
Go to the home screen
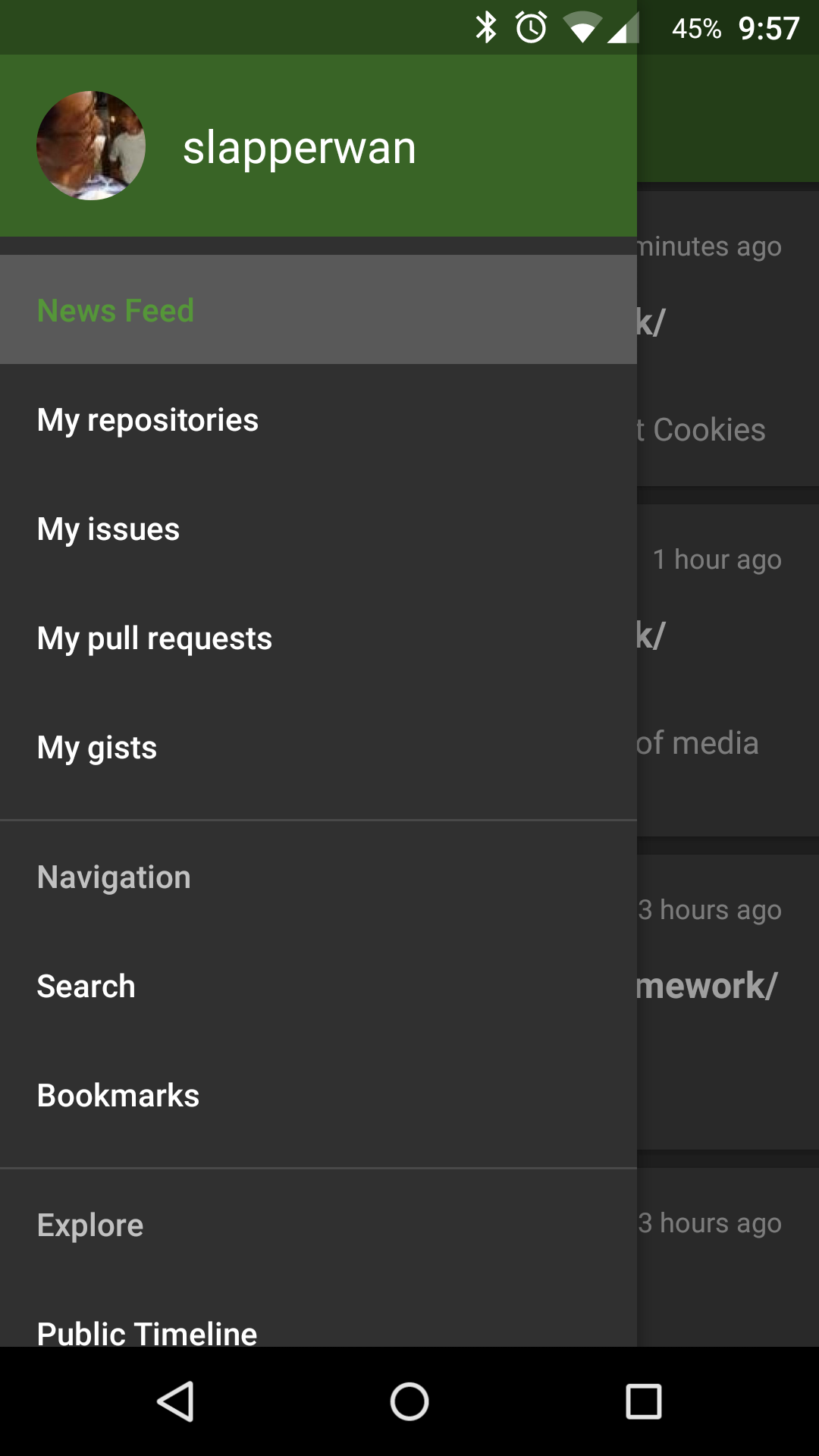[x=409, y=1401]
